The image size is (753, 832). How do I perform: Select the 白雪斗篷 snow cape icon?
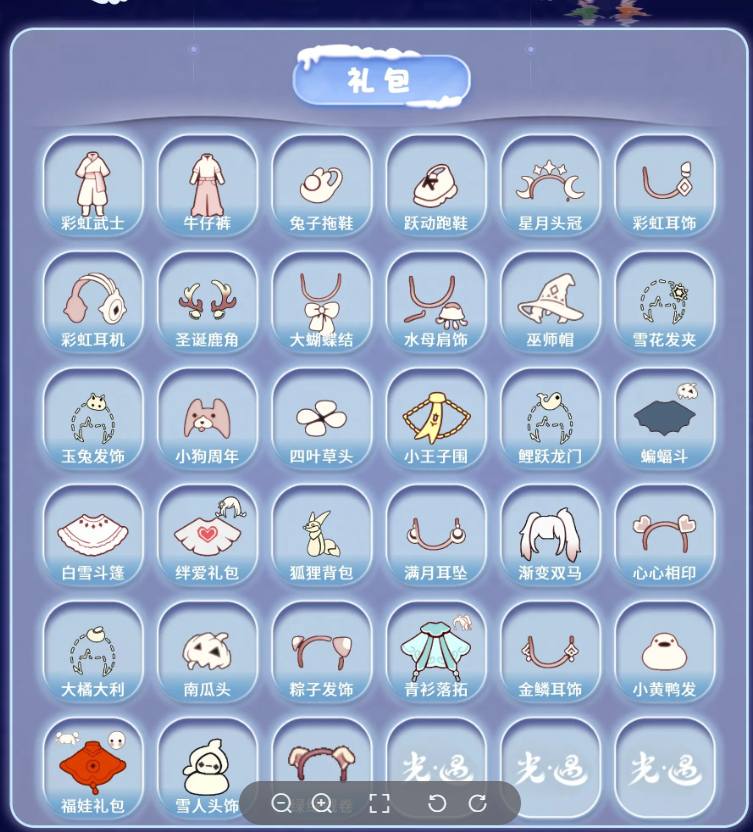pos(91,537)
